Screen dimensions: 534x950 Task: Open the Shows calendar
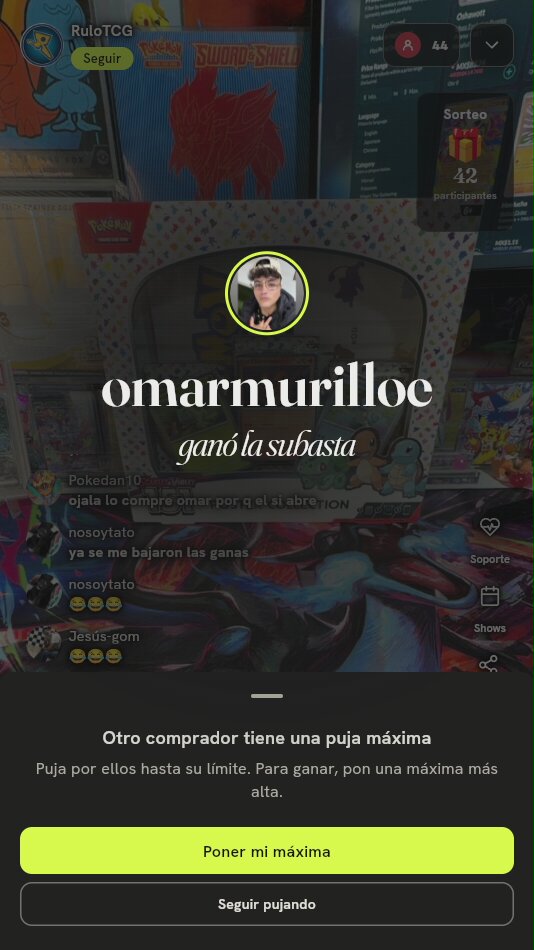(x=490, y=610)
